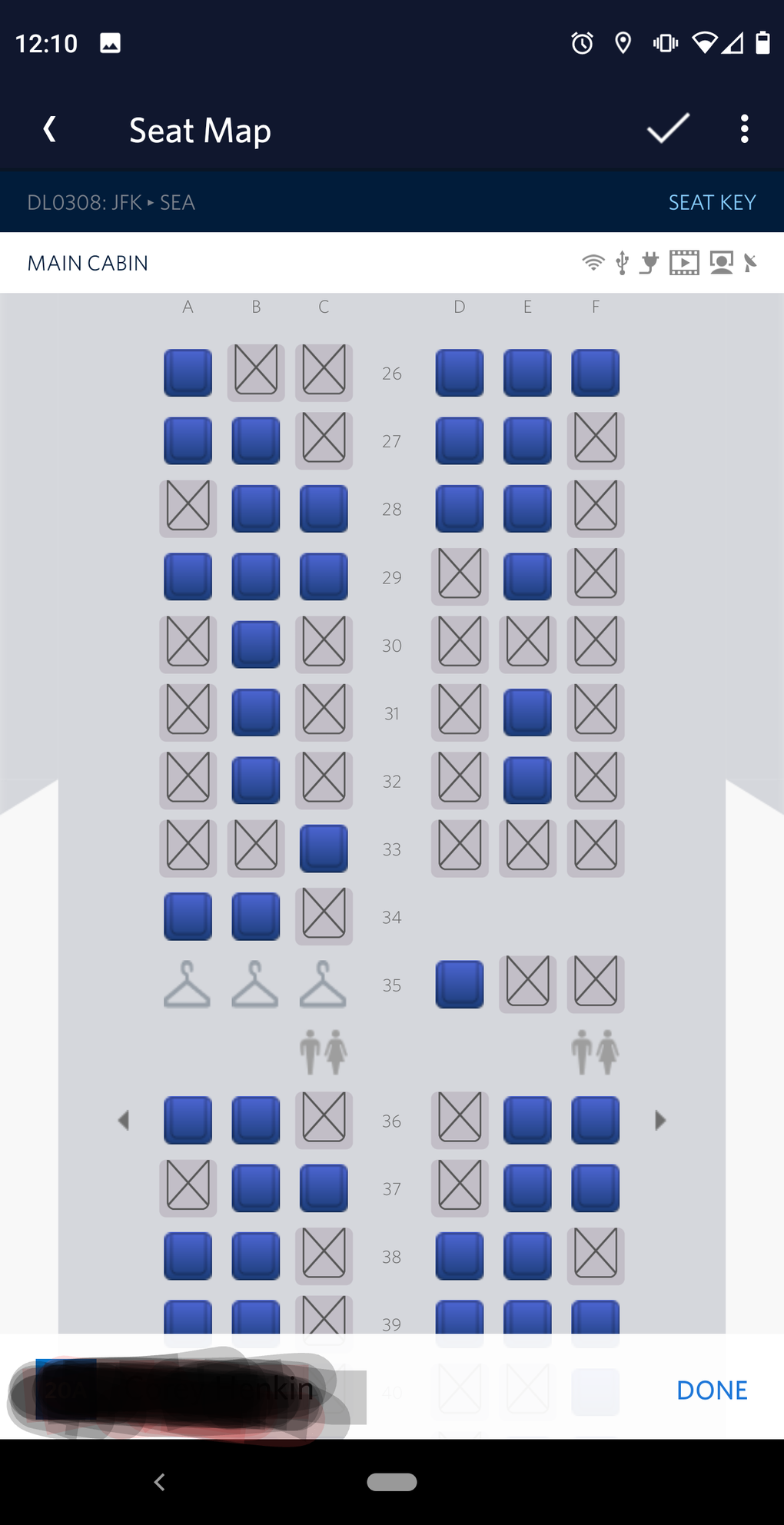Image resolution: width=784 pixels, height=1525 pixels.
Task: Choose seat 37C
Action: pos(324,1188)
